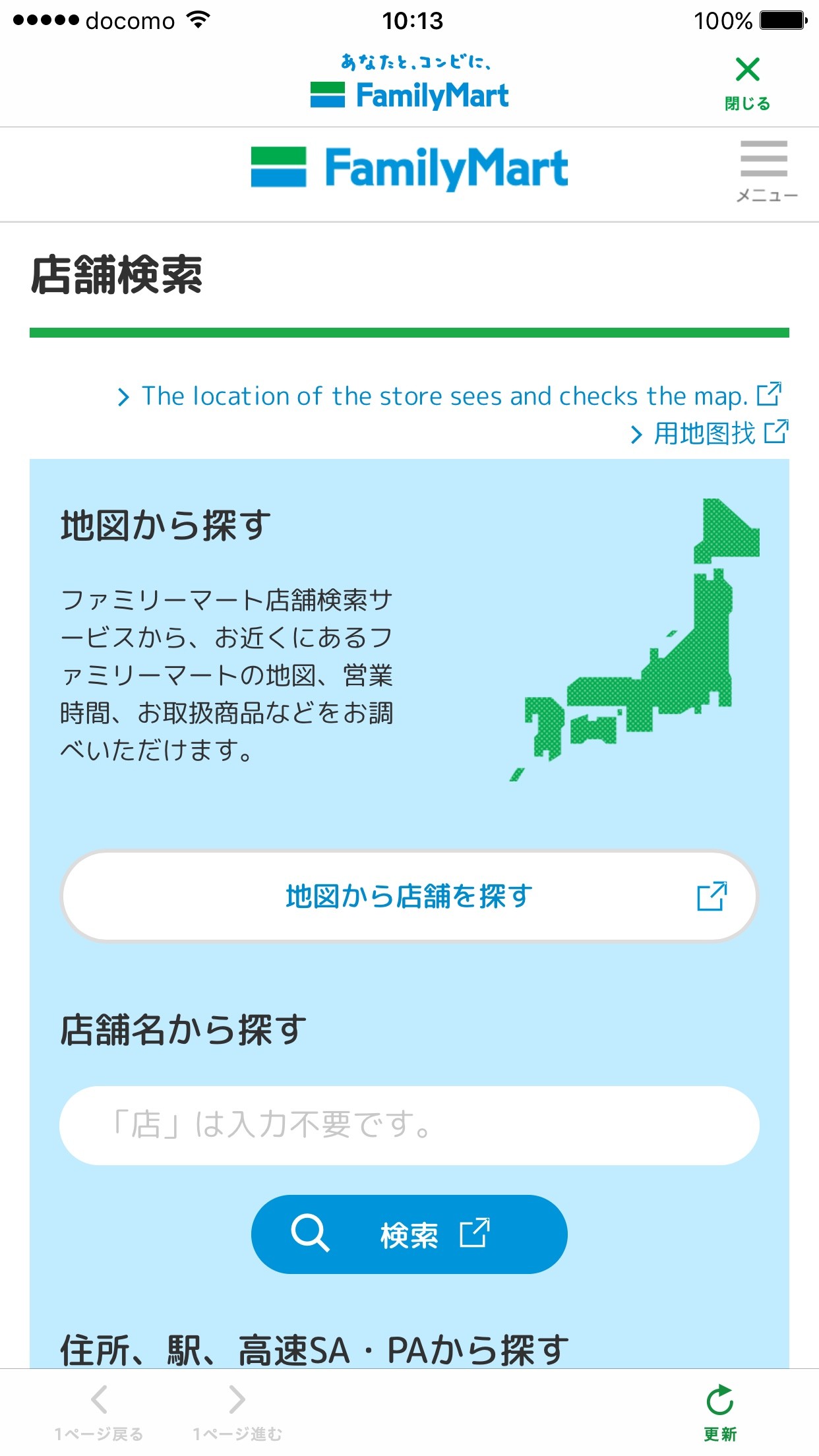Reload the page with 更新

point(720,1412)
